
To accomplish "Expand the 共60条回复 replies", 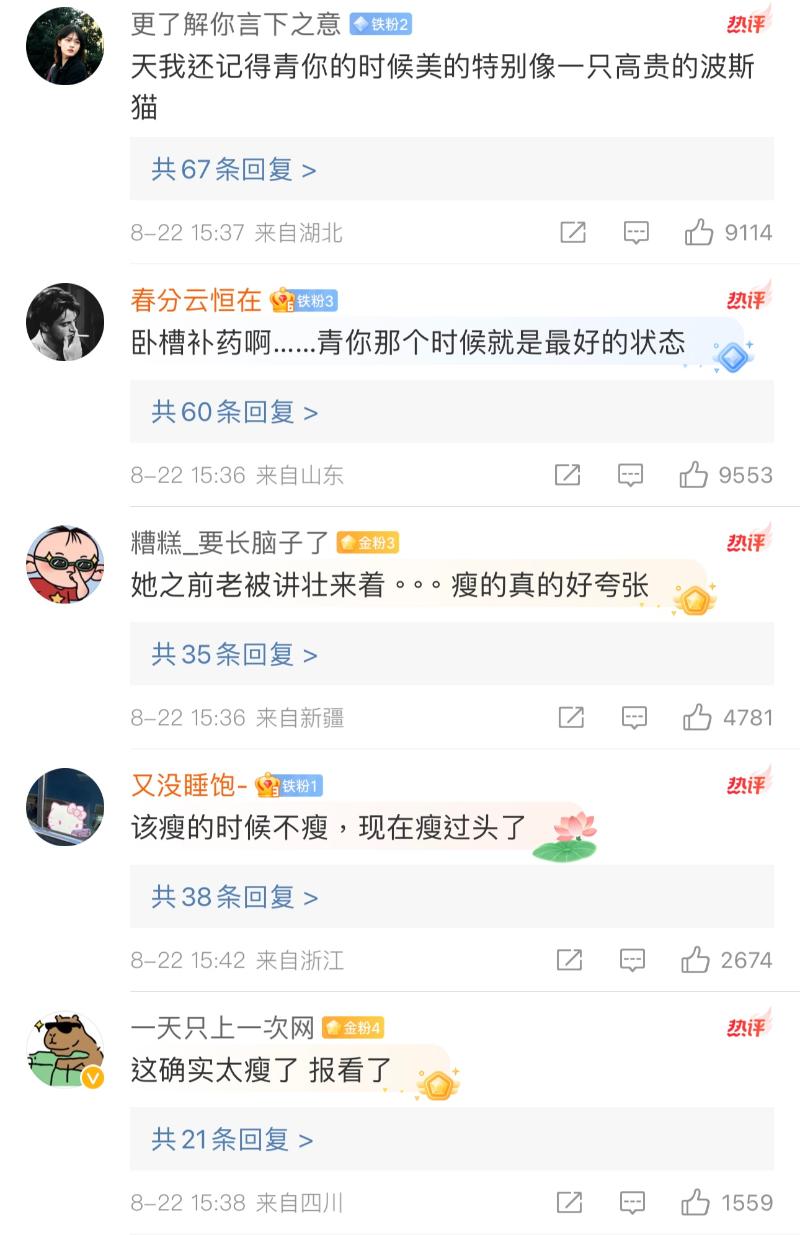I will point(234,412).
